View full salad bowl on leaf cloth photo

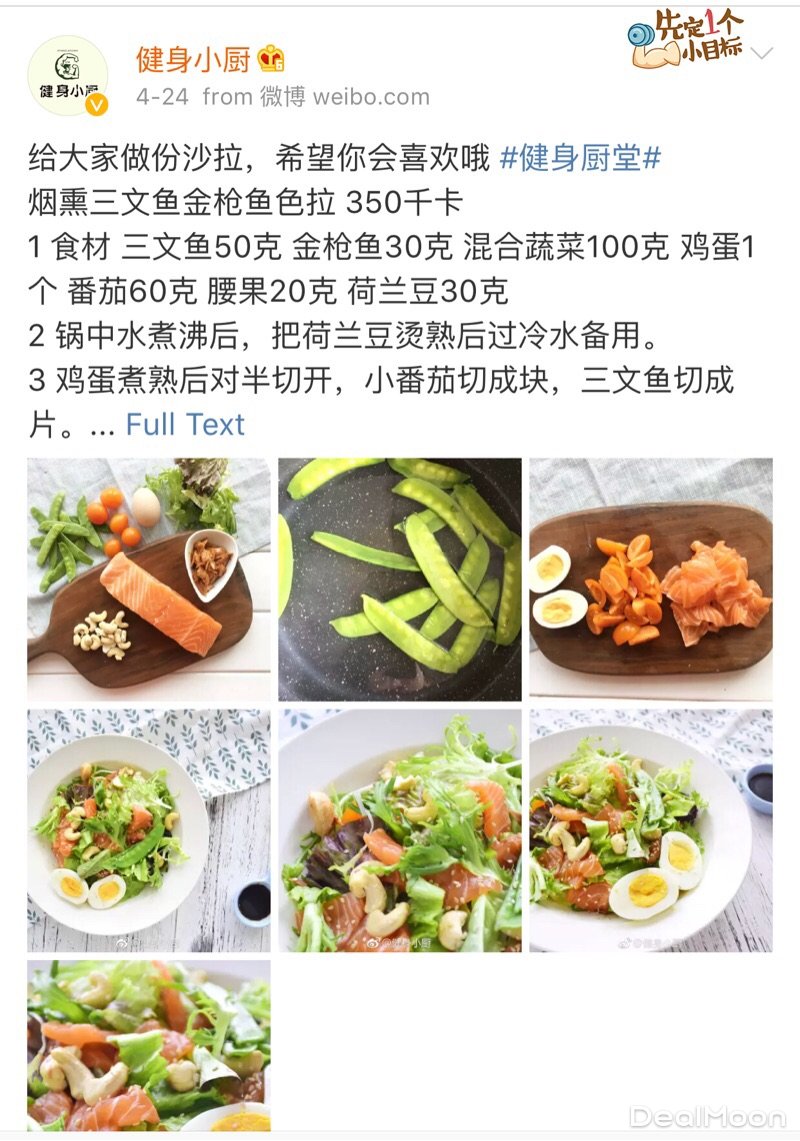coord(148,830)
